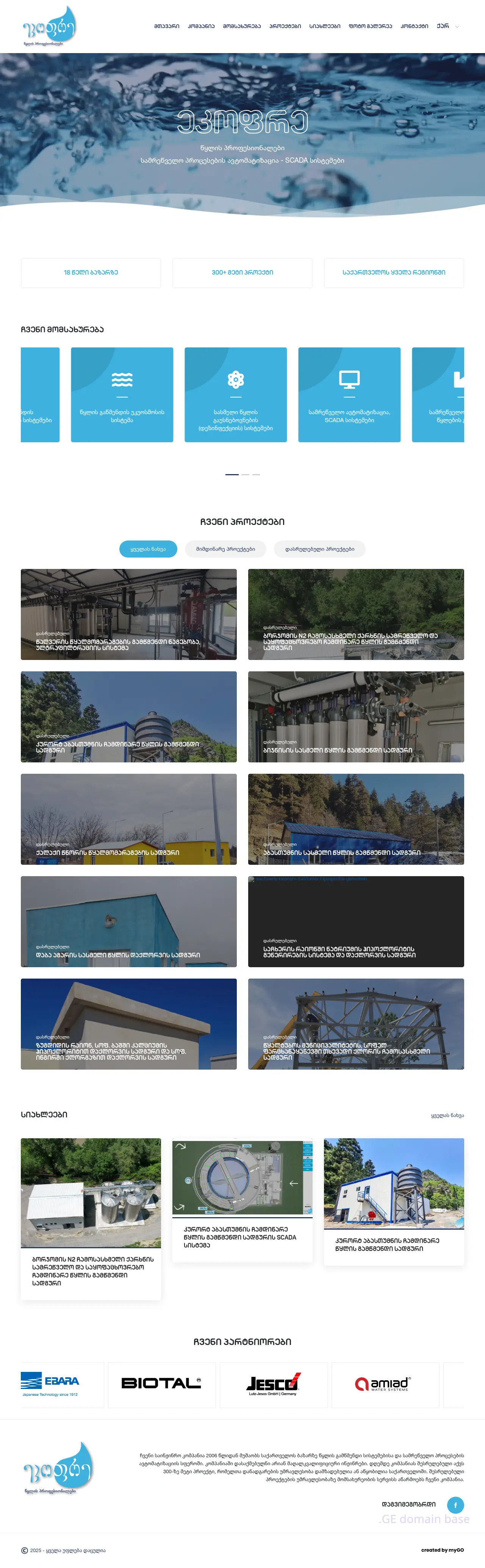Open the სიახლეები nav link

(325, 26)
